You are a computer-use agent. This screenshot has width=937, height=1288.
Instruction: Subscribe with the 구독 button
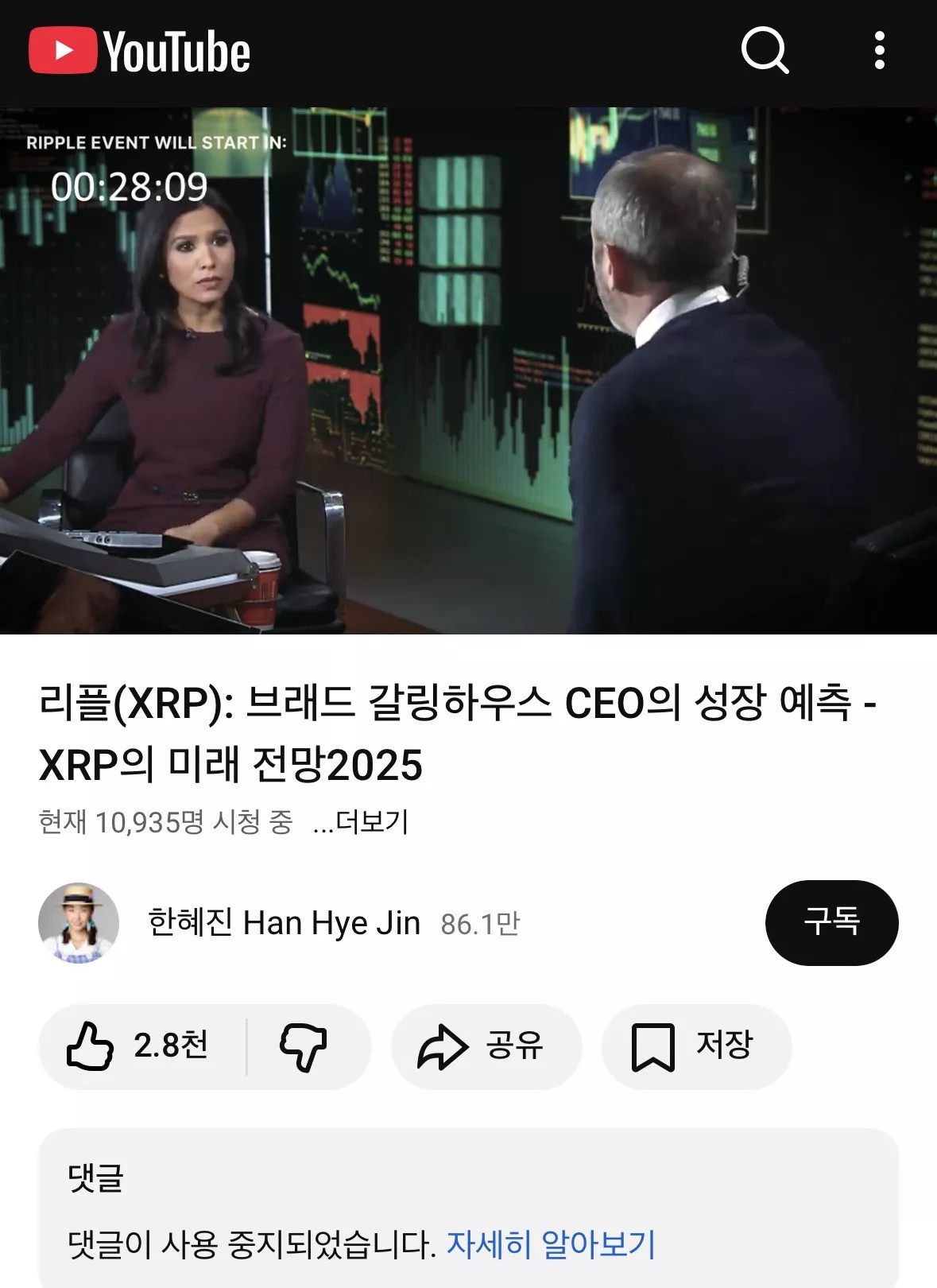click(x=831, y=922)
